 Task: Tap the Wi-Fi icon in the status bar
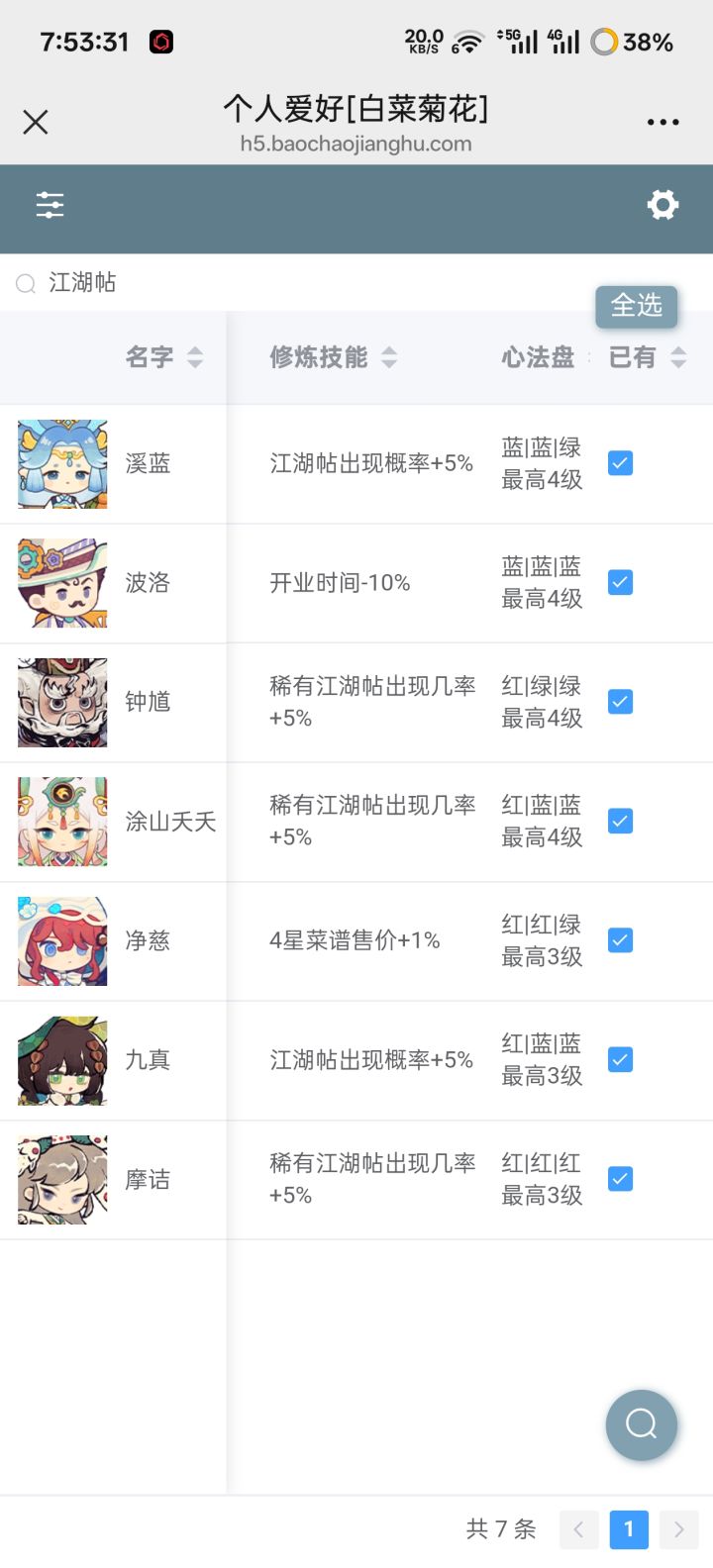coord(466,42)
